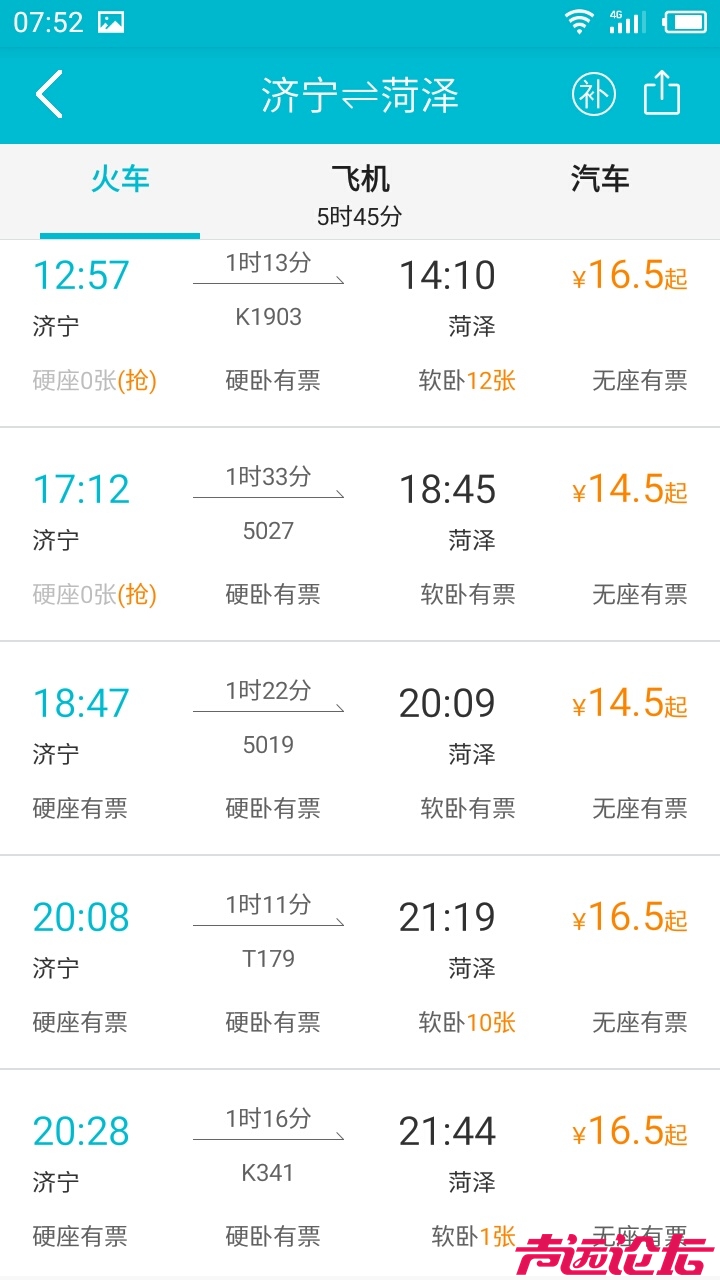Screen dimensions: 720x1280
Task: Share this Jining-Heze route
Action: point(661,95)
